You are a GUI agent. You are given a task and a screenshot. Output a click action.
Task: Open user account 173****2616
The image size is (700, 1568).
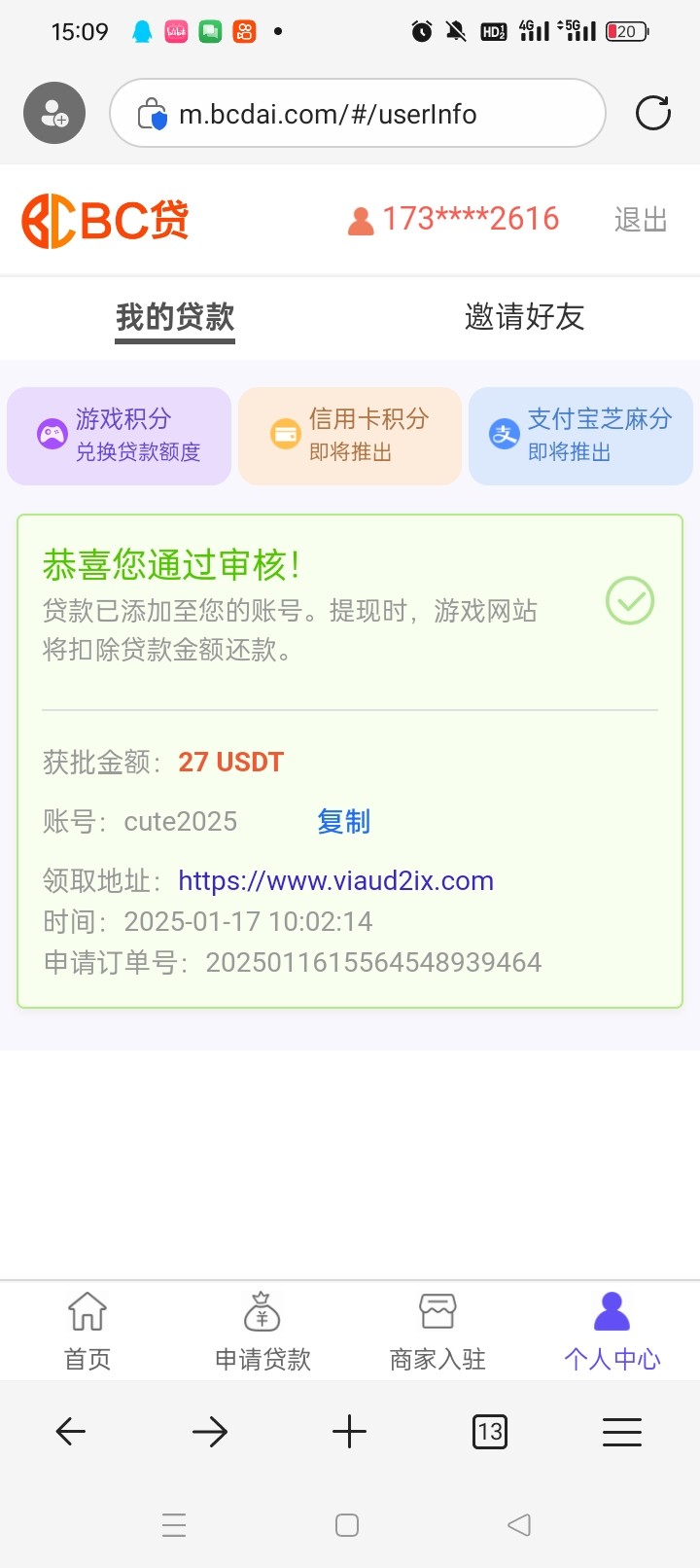[453, 220]
